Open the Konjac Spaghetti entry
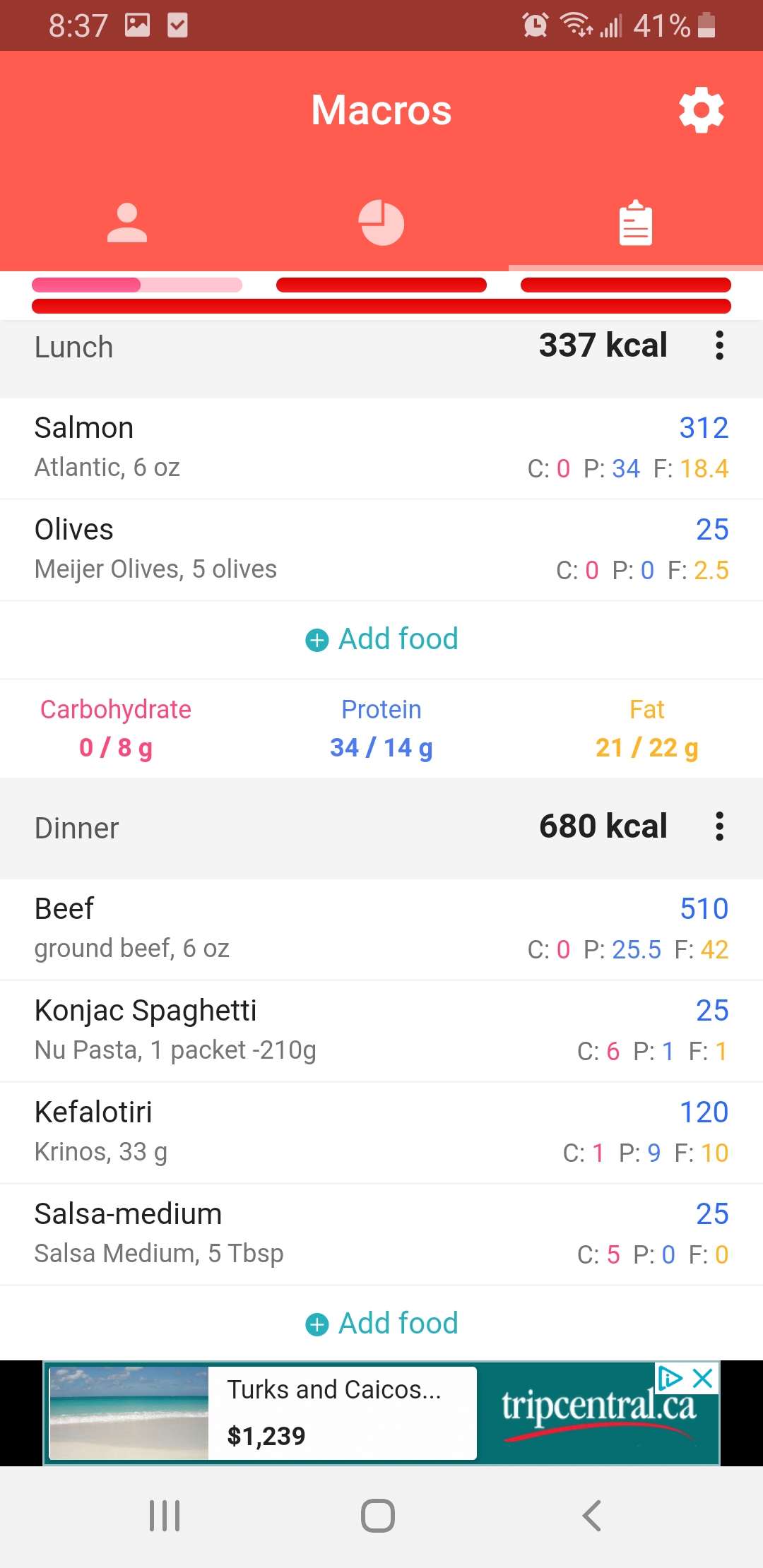This screenshot has width=763, height=1568. click(x=381, y=1031)
